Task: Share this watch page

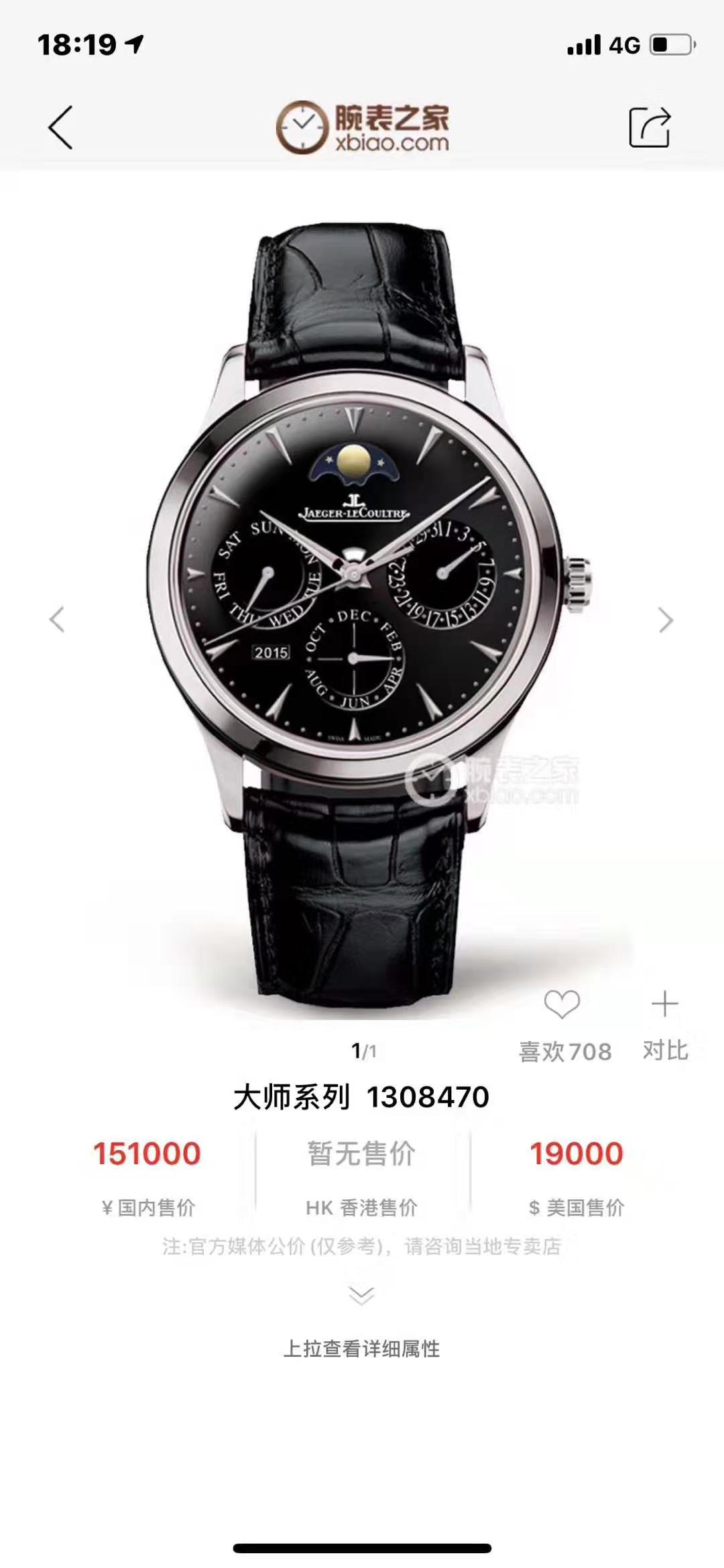Action: (649, 127)
